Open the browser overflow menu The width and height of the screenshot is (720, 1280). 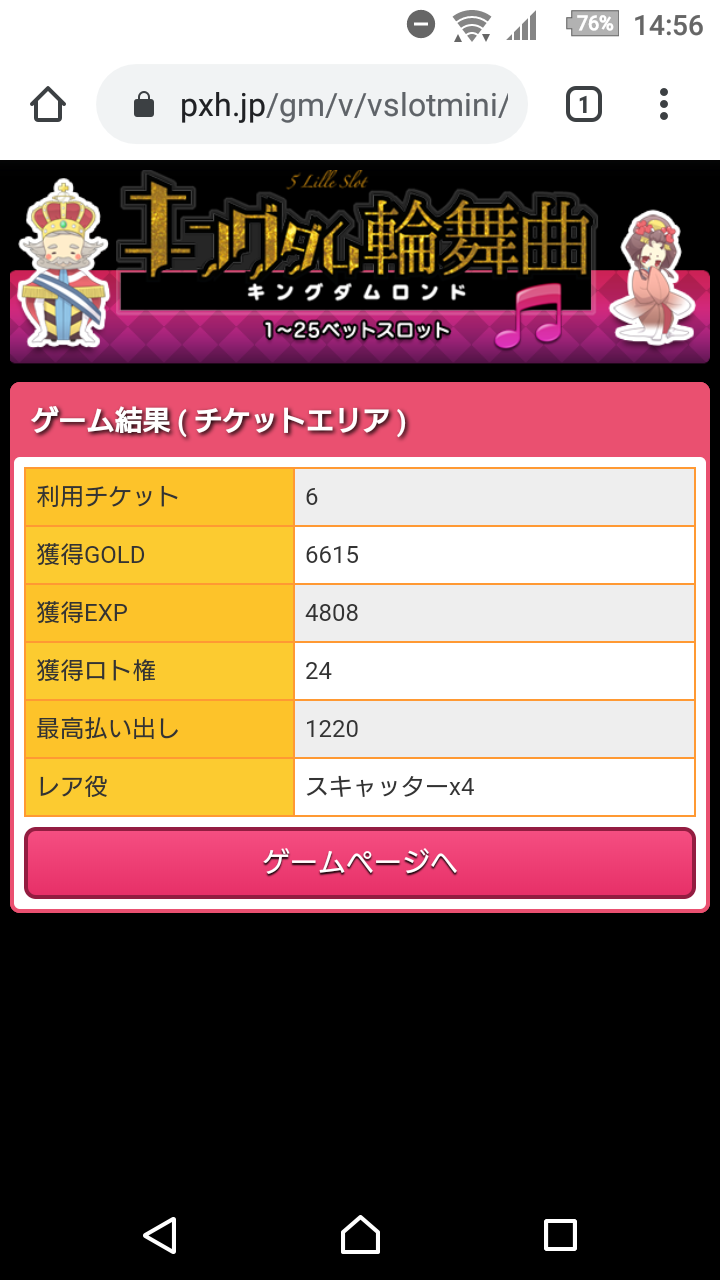664,104
